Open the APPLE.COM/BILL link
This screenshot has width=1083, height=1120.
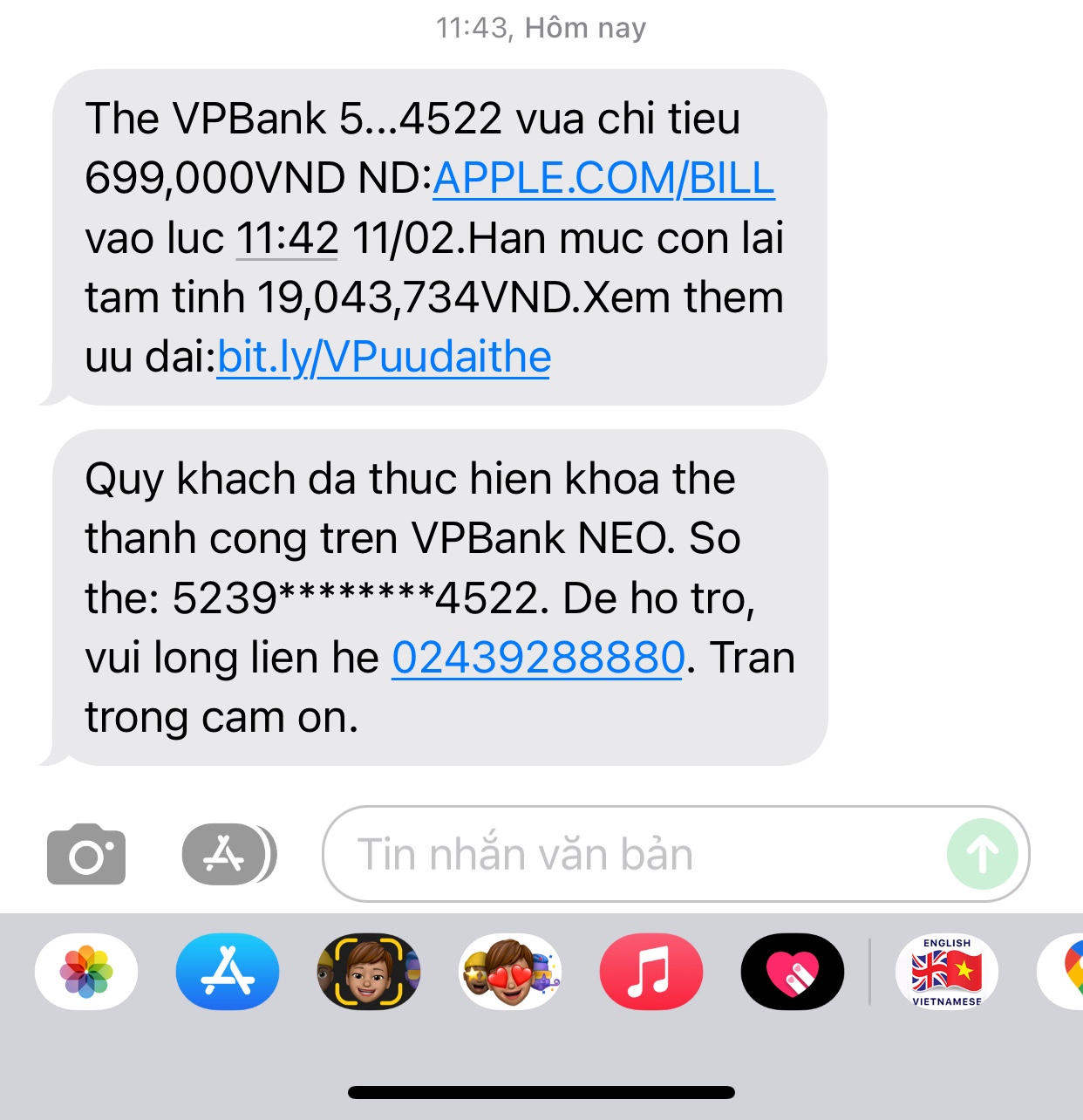(603, 179)
